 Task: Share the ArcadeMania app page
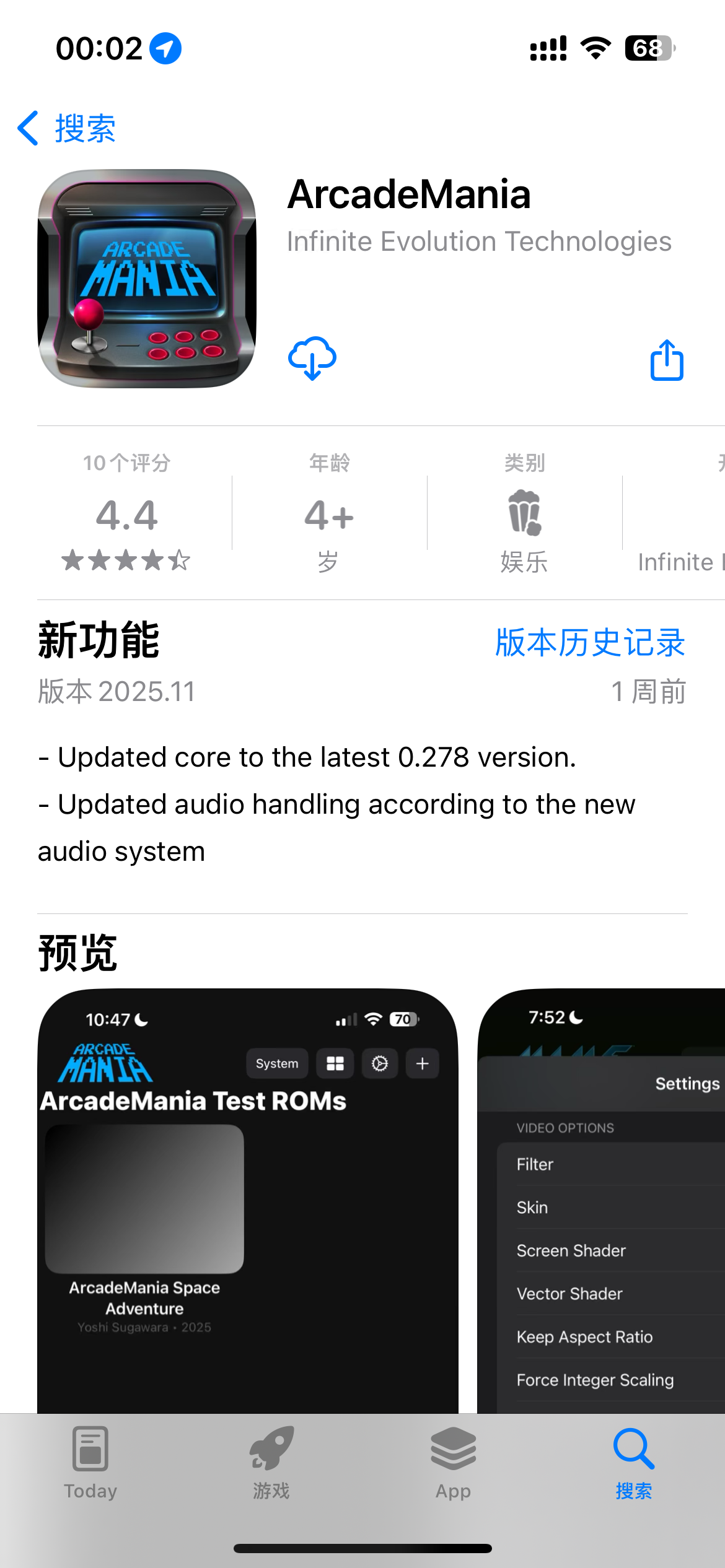pos(667,360)
